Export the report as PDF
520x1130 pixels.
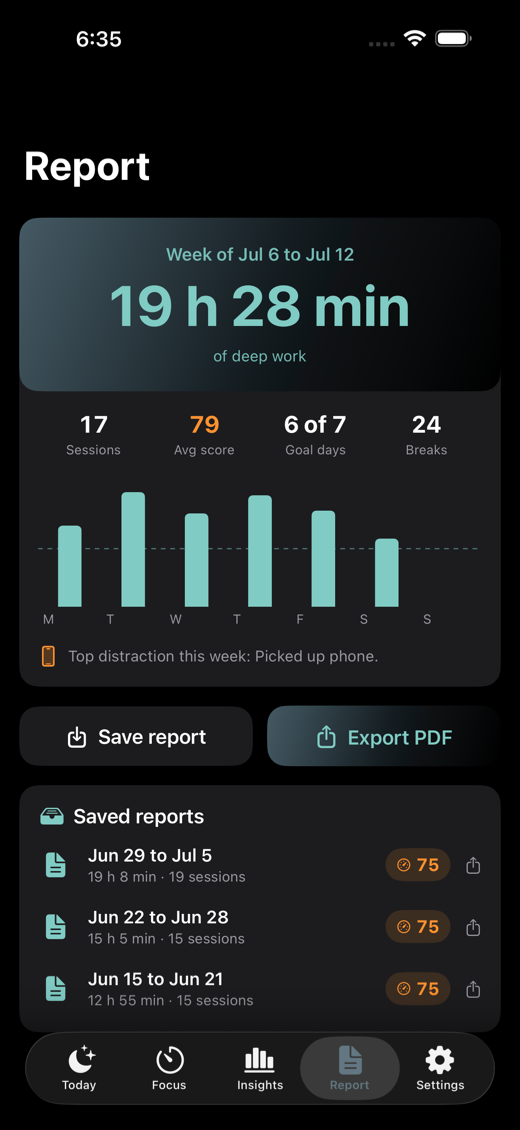click(384, 737)
